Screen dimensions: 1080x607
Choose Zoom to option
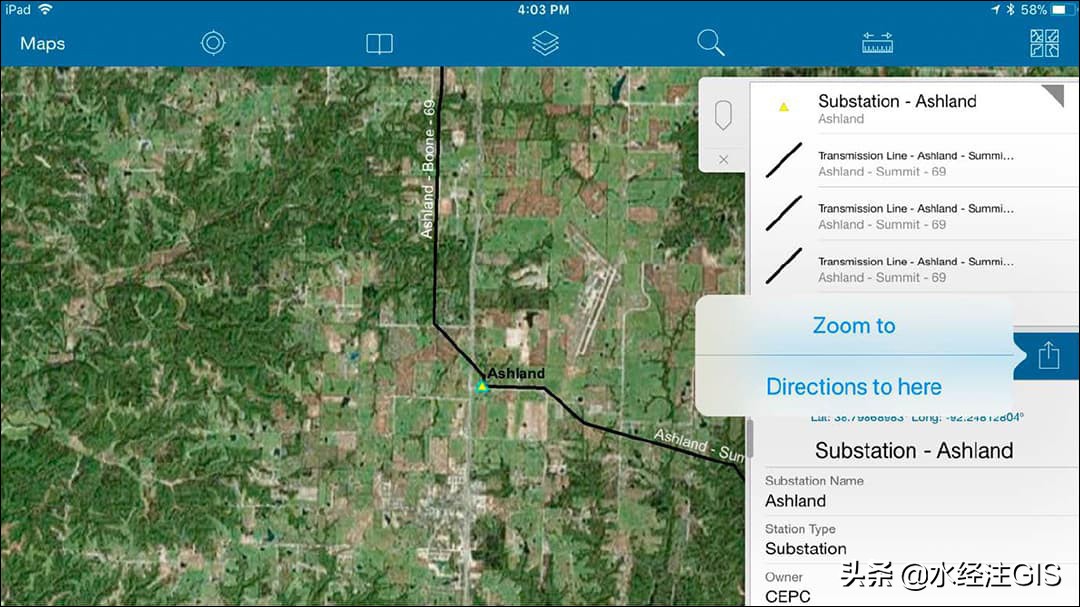tap(853, 325)
